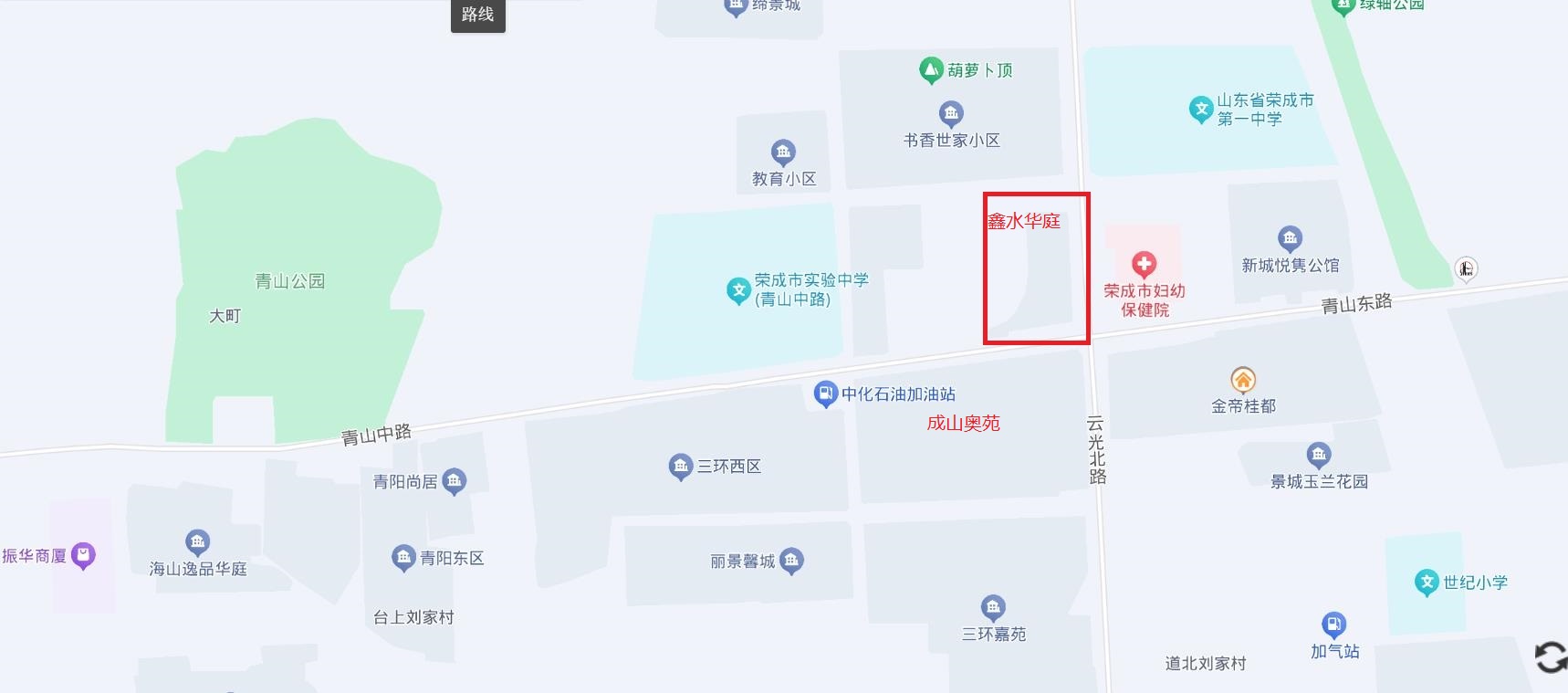Tap 振华商厦 shopping marker
This screenshot has width=1568, height=693.
tap(83, 555)
